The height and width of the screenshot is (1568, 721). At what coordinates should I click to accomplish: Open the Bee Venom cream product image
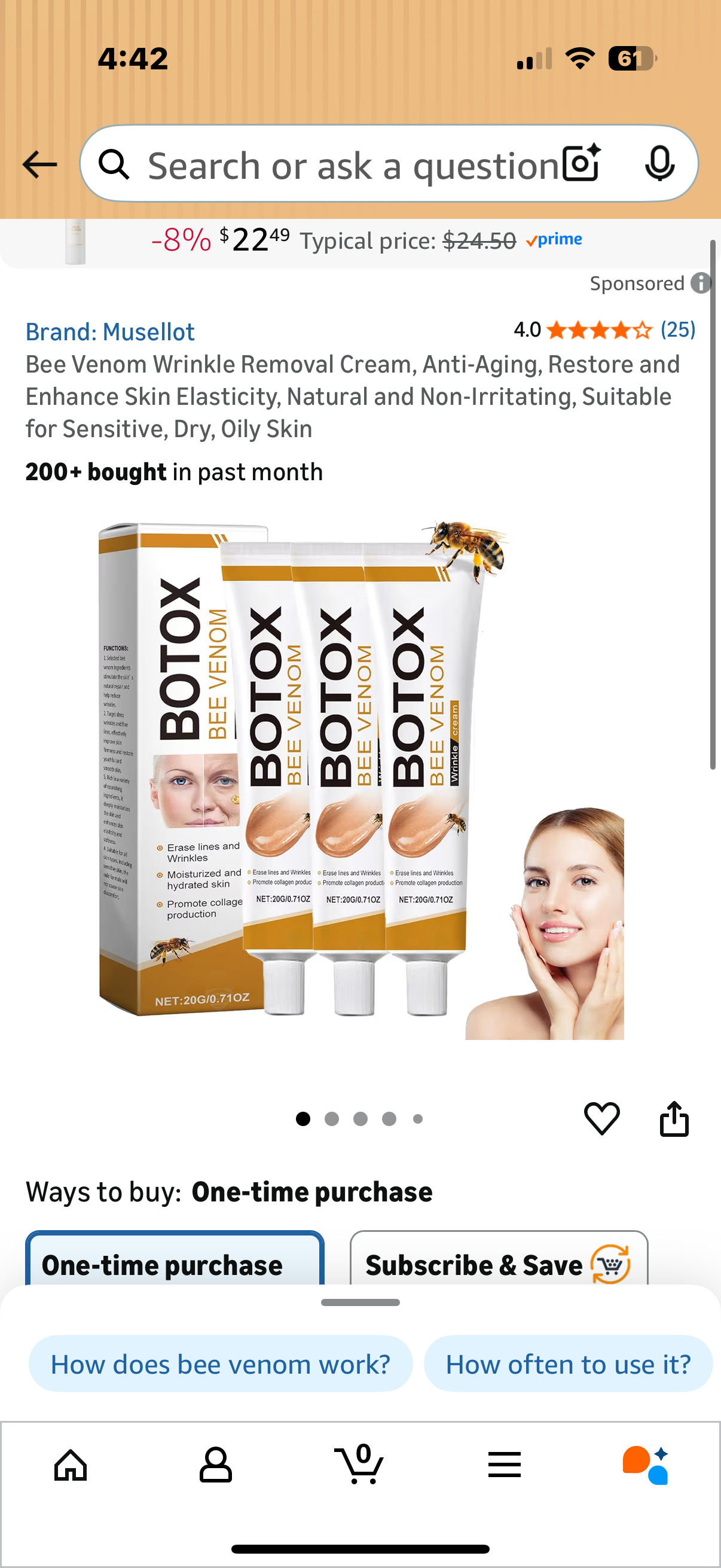pyautogui.click(x=360, y=779)
